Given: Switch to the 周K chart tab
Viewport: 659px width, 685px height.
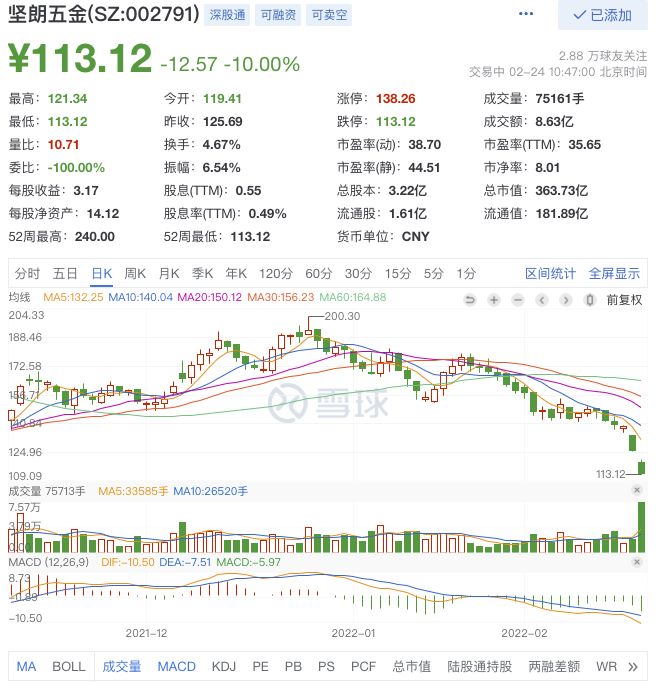Looking at the screenshot, I should click(x=135, y=273).
